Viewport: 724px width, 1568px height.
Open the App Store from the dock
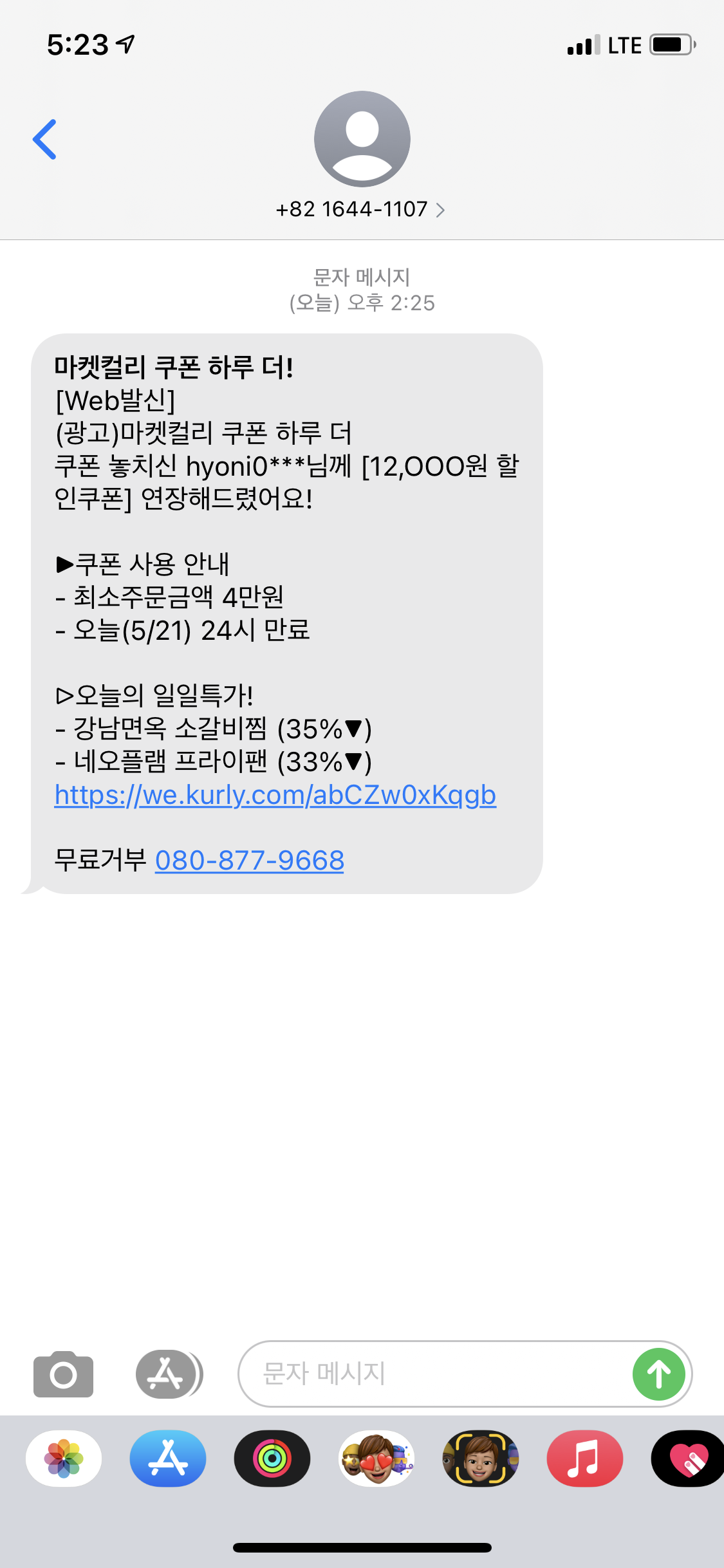pyautogui.click(x=167, y=1460)
